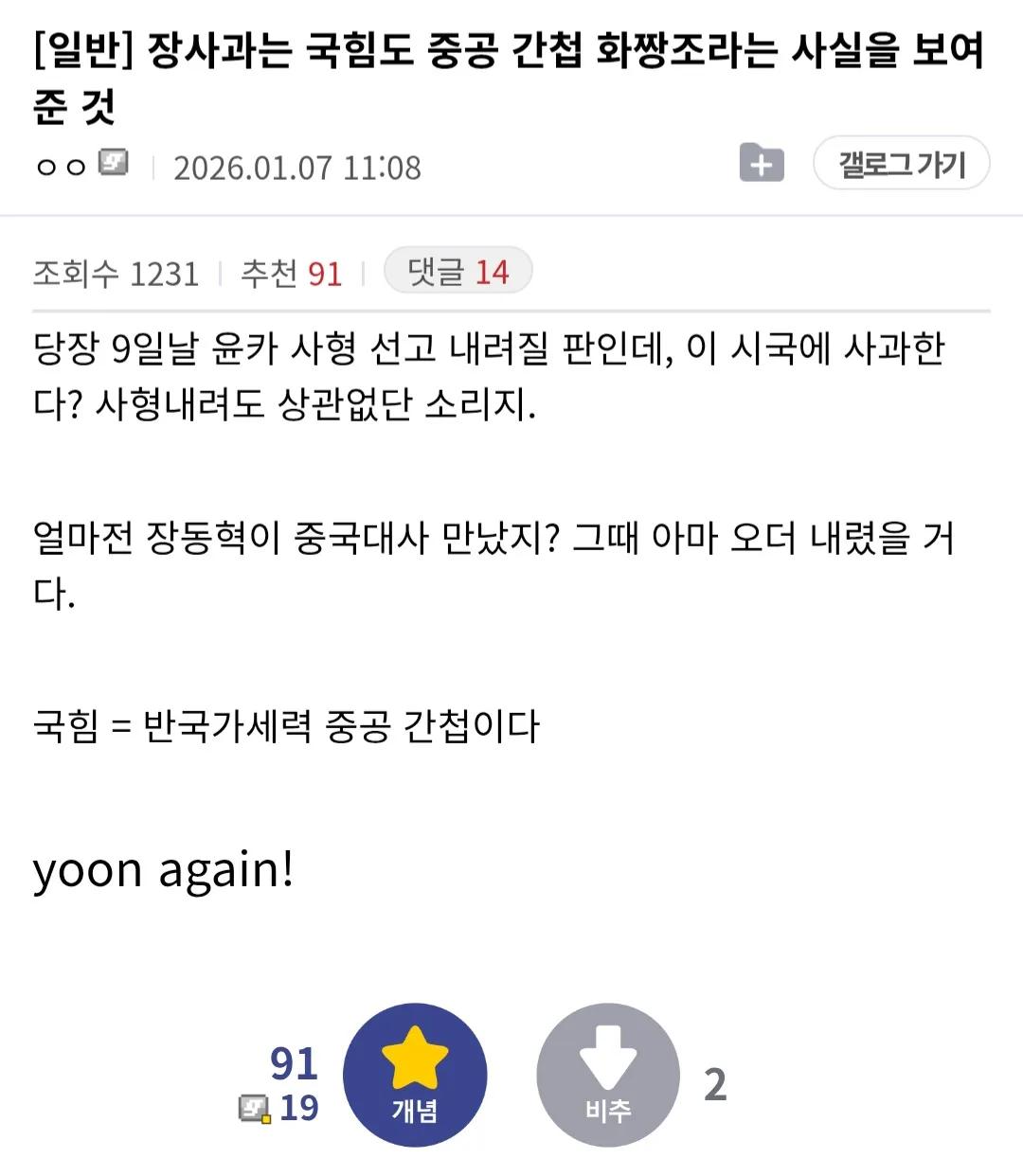Image resolution: width=1023 pixels, height=1176 pixels.
Task: Upvote the post with 개념 star button
Action: click(415, 1076)
